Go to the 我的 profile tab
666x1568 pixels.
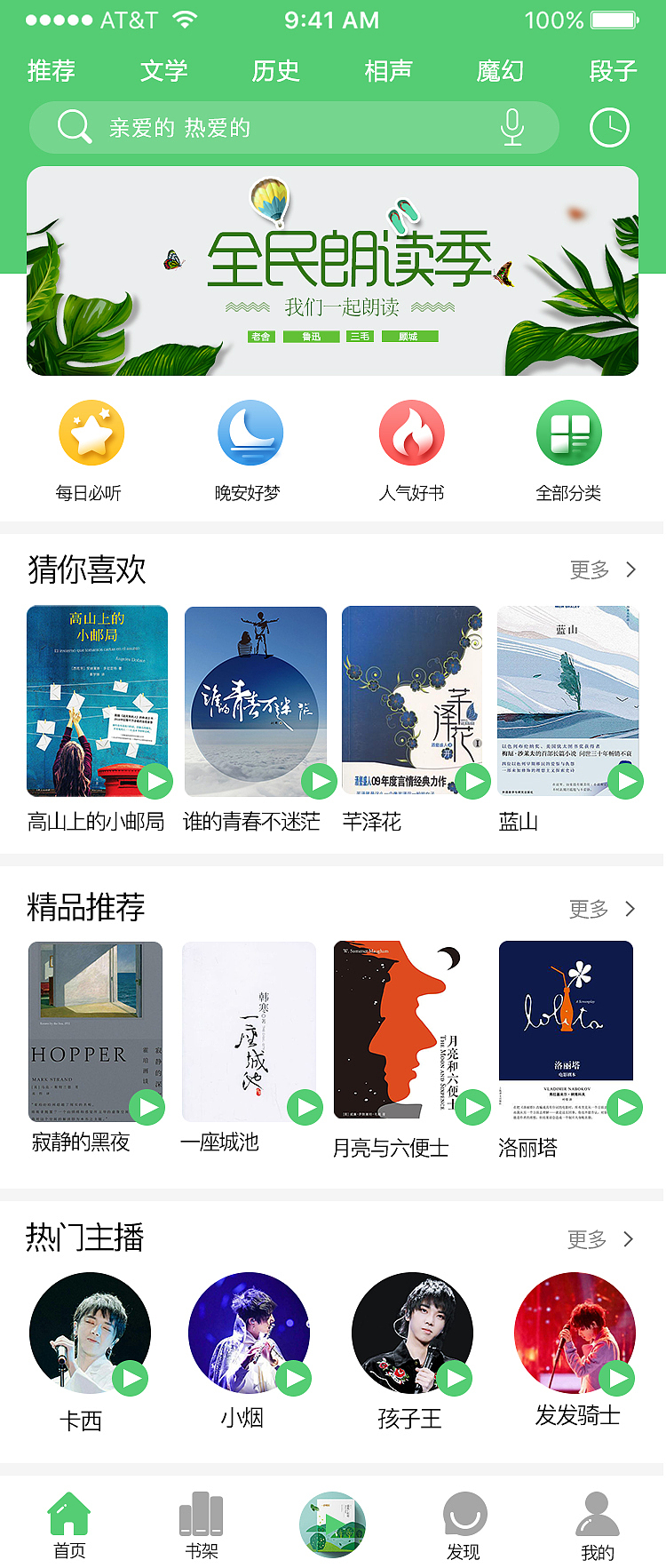point(598,1526)
